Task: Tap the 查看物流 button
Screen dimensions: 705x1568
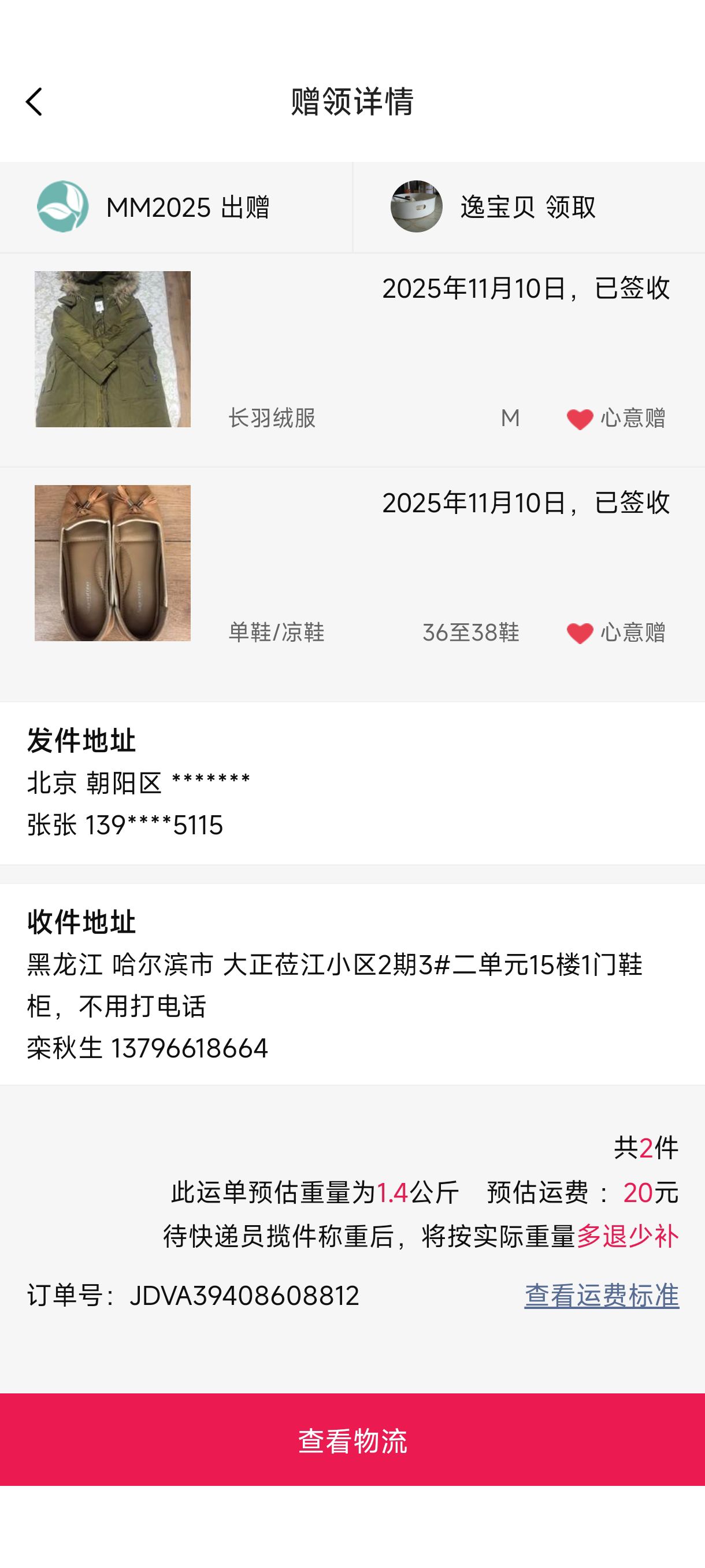Action: (x=352, y=1440)
